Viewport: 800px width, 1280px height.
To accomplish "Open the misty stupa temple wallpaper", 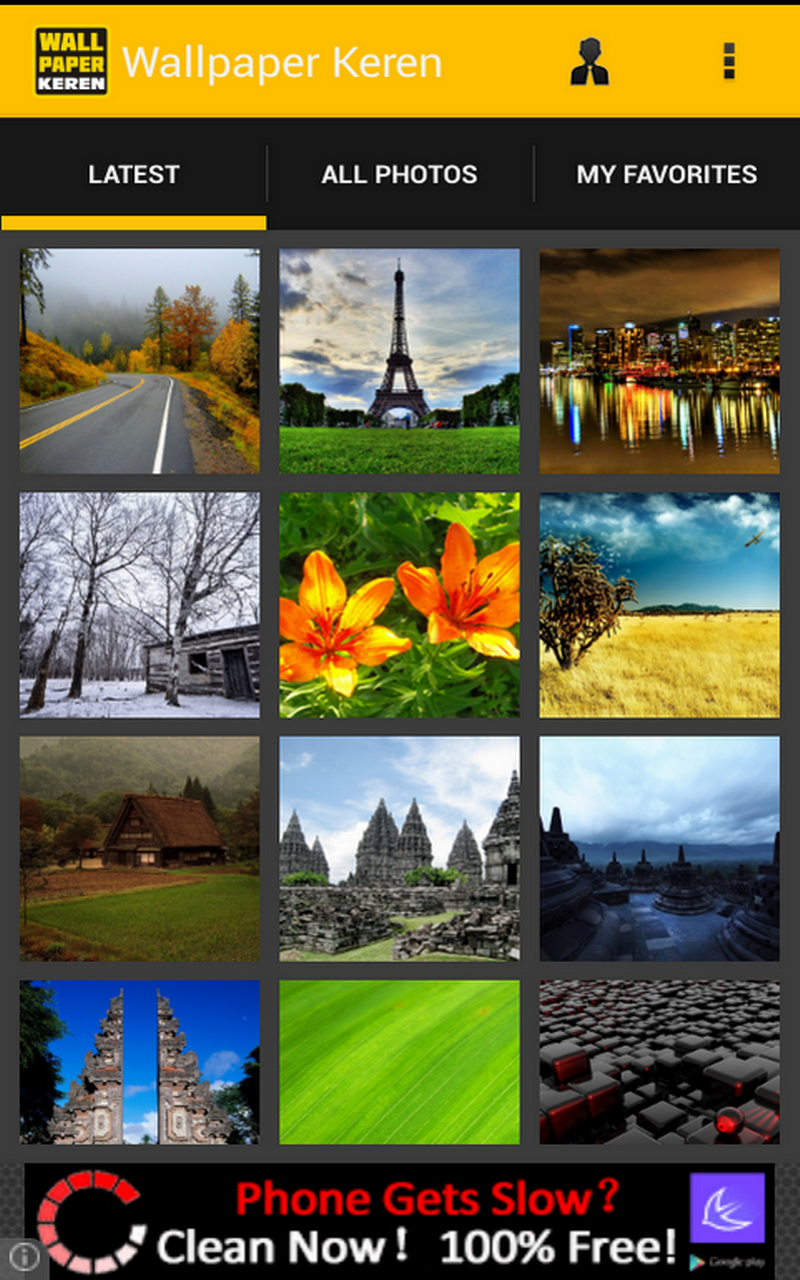I will pos(659,849).
